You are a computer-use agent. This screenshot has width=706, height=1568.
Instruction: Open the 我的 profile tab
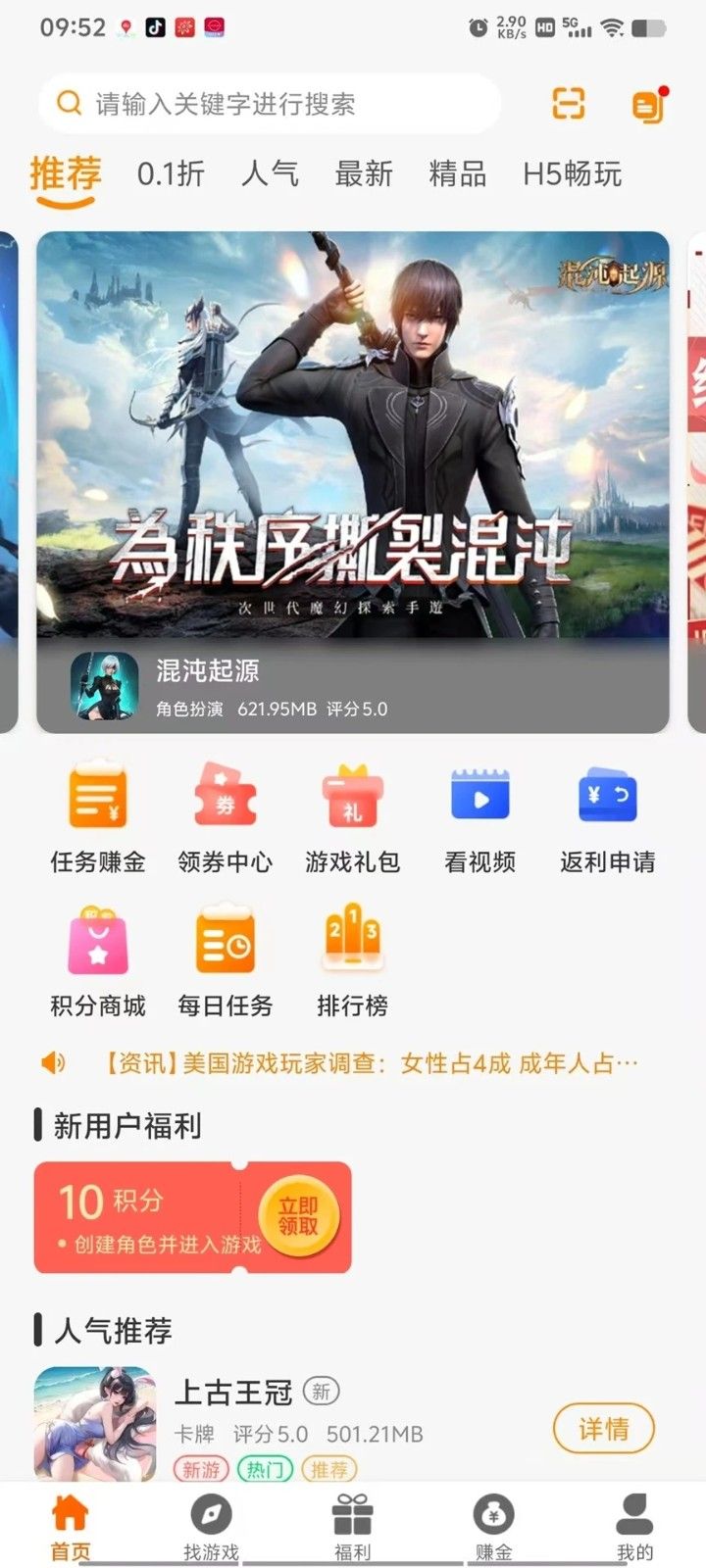coord(634,1527)
